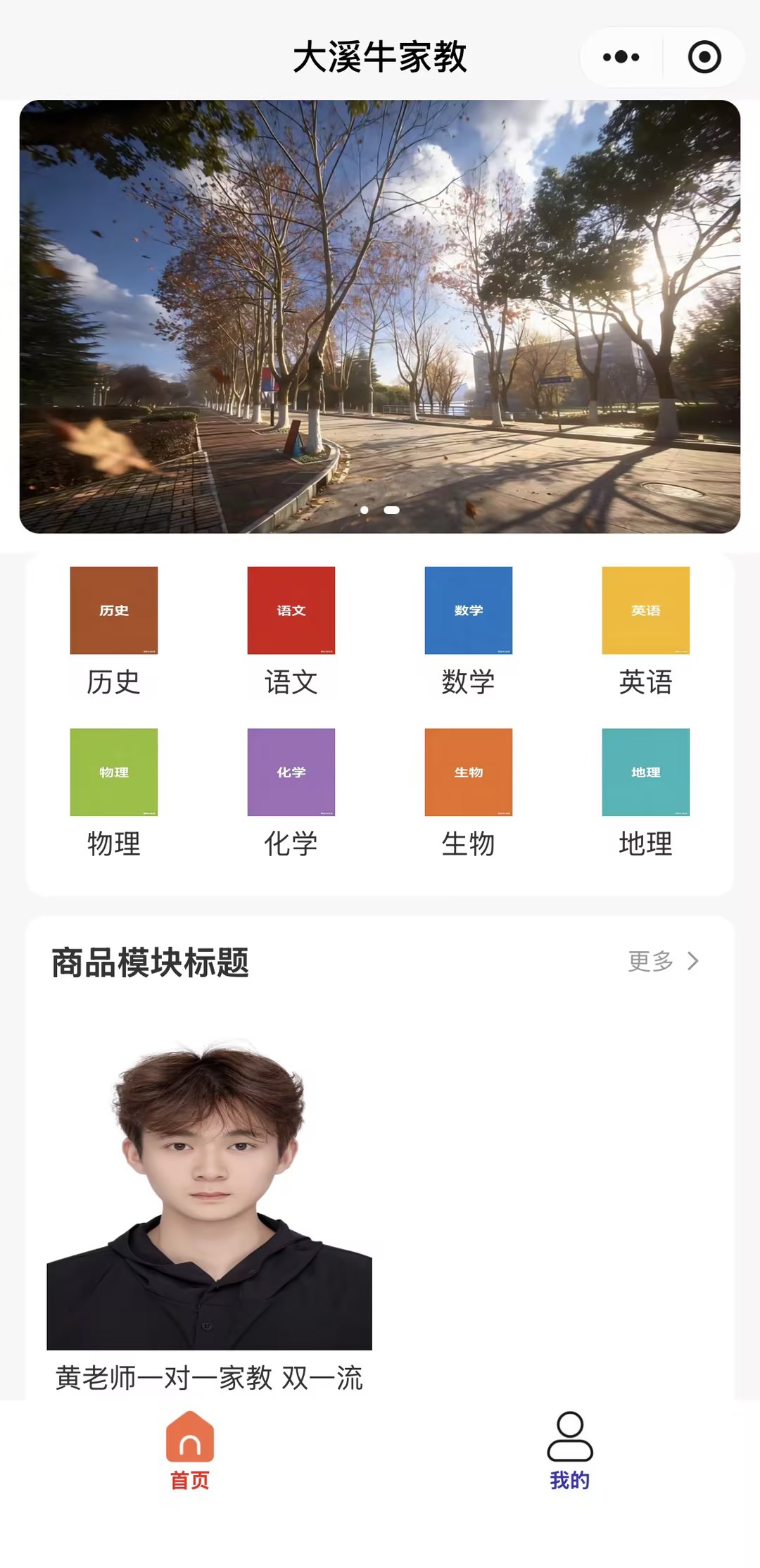Open the campus banner image
The image size is (760, 1568).
pyautogui.click(x=380, y=317)
